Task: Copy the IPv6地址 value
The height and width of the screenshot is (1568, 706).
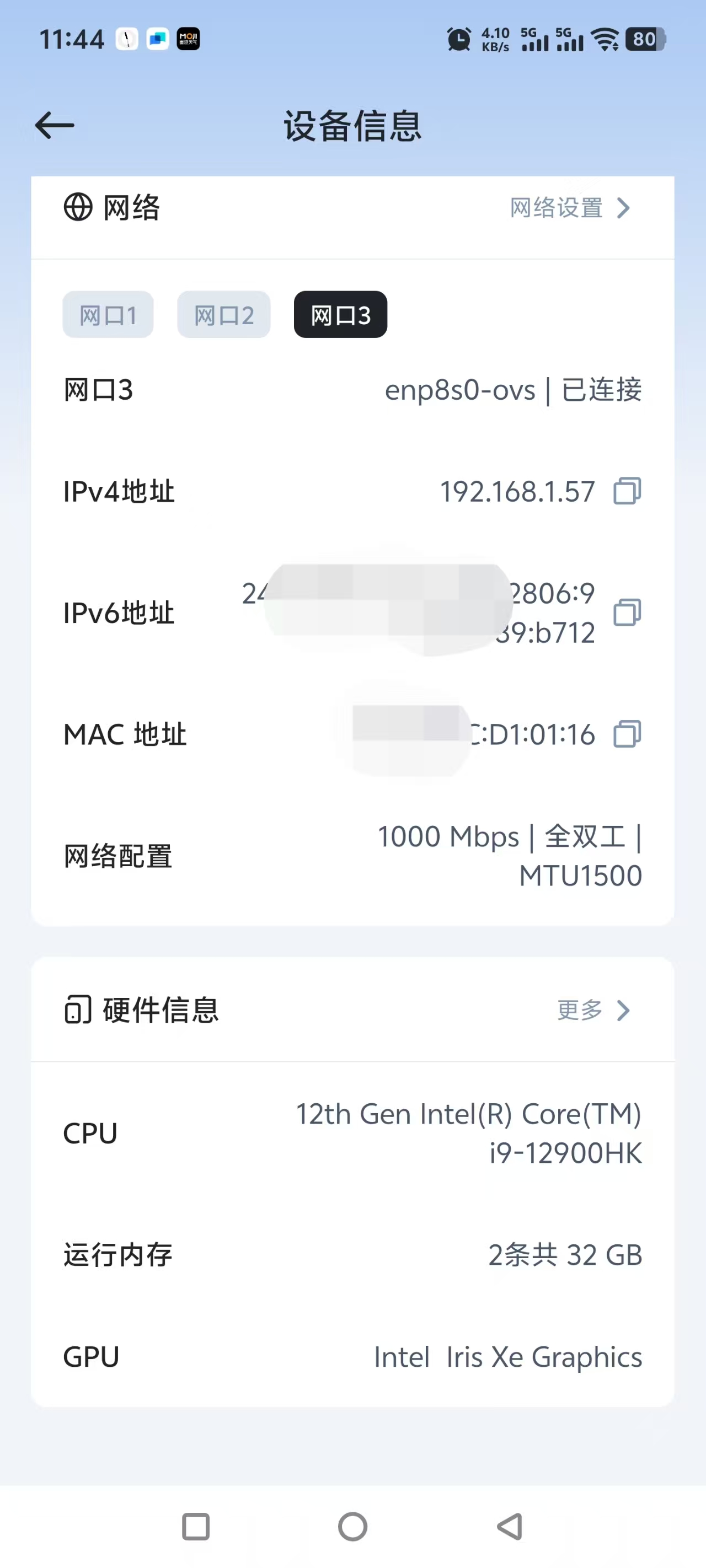Action: tap(627, 613)
